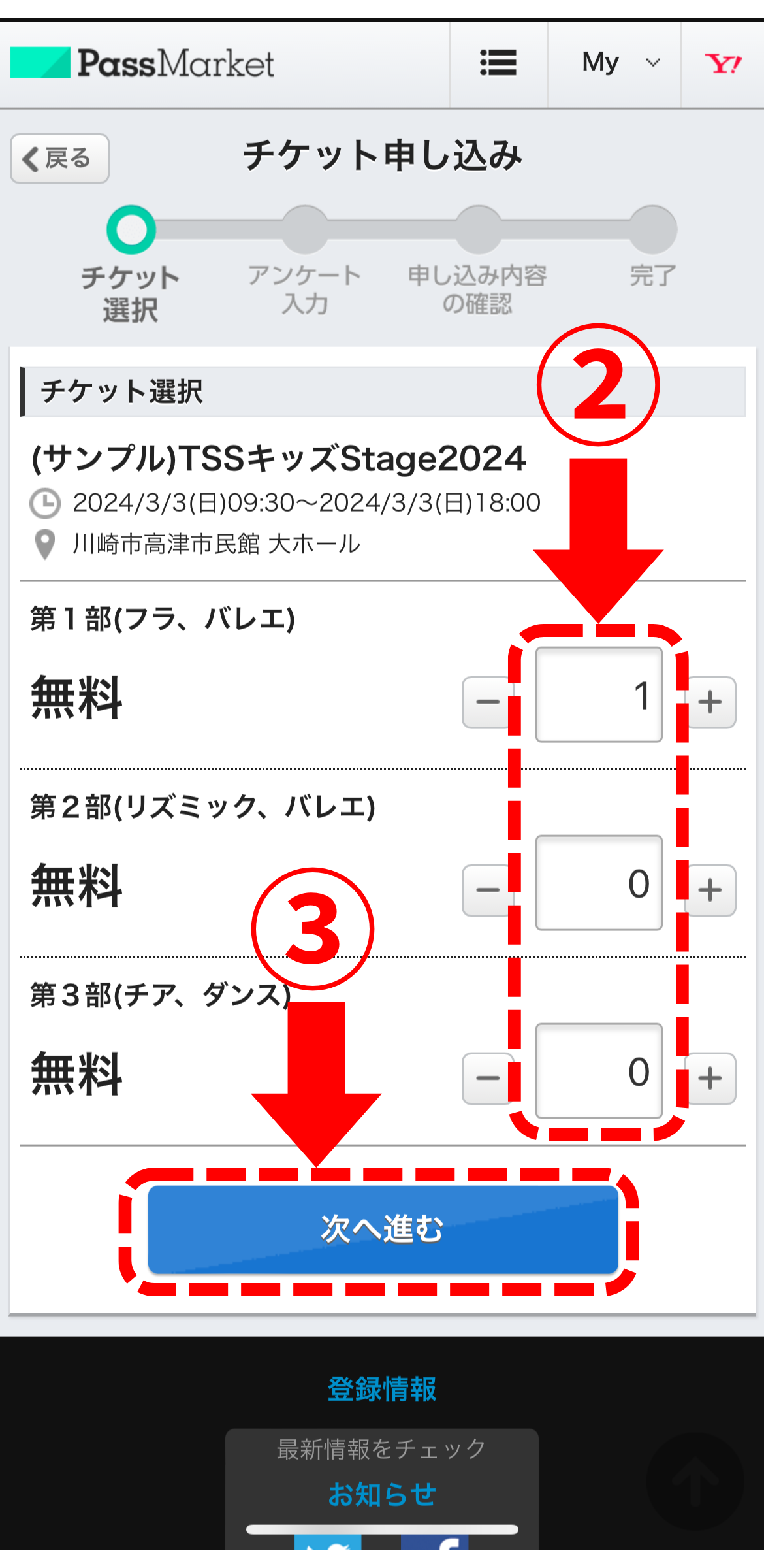Viewport: 764px width, 1568px height.
Task: Decrease ticket count for 第2部(リズミック、バレエ)
Action: tap(486, 890)
